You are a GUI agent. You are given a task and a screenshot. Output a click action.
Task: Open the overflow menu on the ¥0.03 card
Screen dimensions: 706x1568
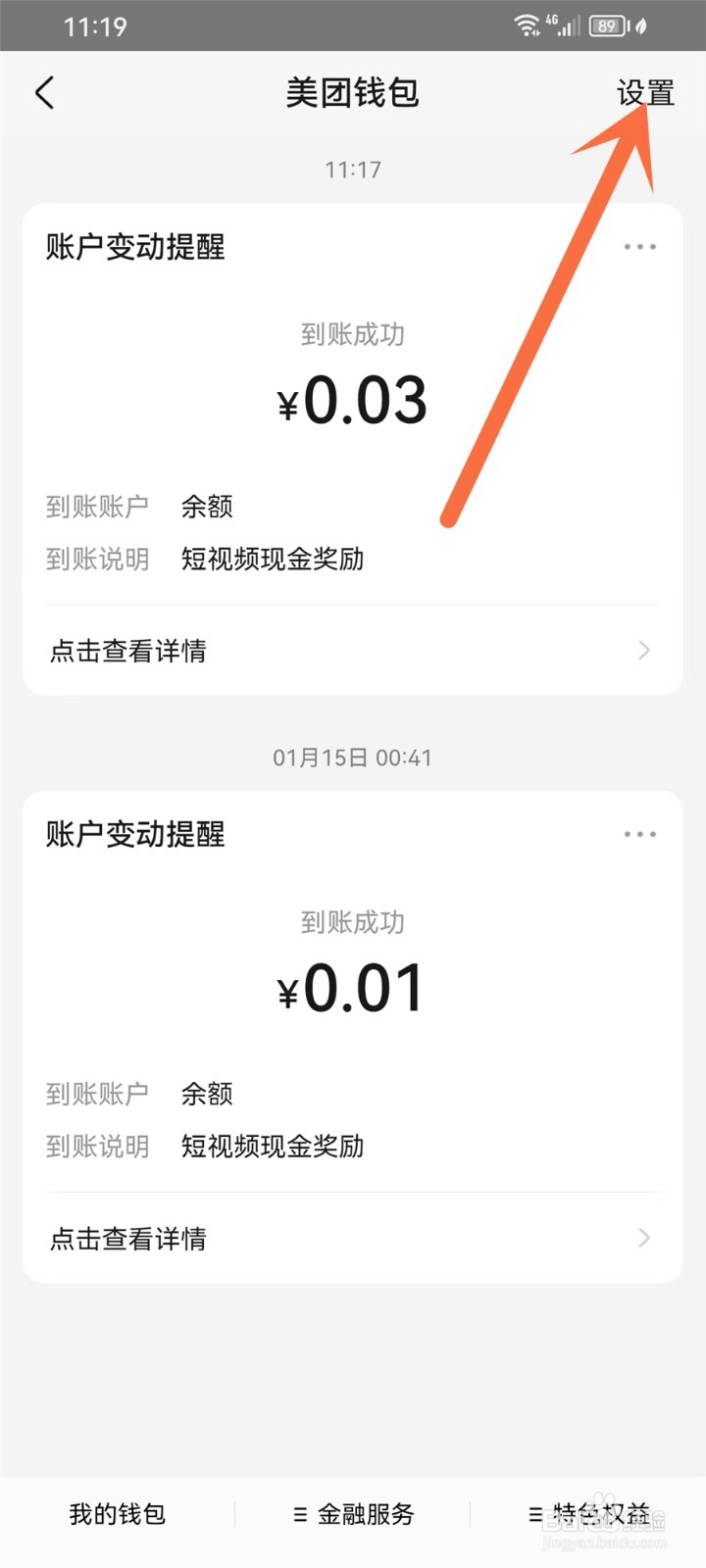tap(640, 247)
